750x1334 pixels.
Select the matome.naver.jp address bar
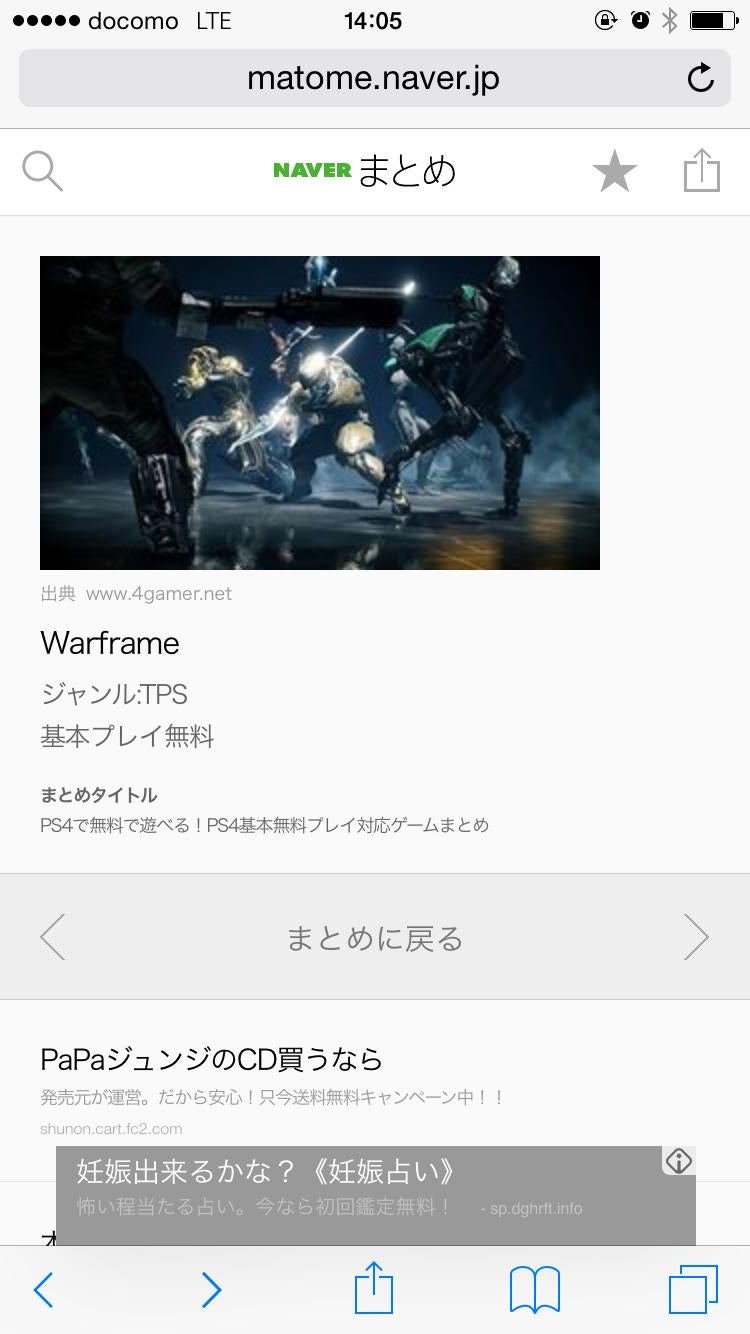point(374,78)
